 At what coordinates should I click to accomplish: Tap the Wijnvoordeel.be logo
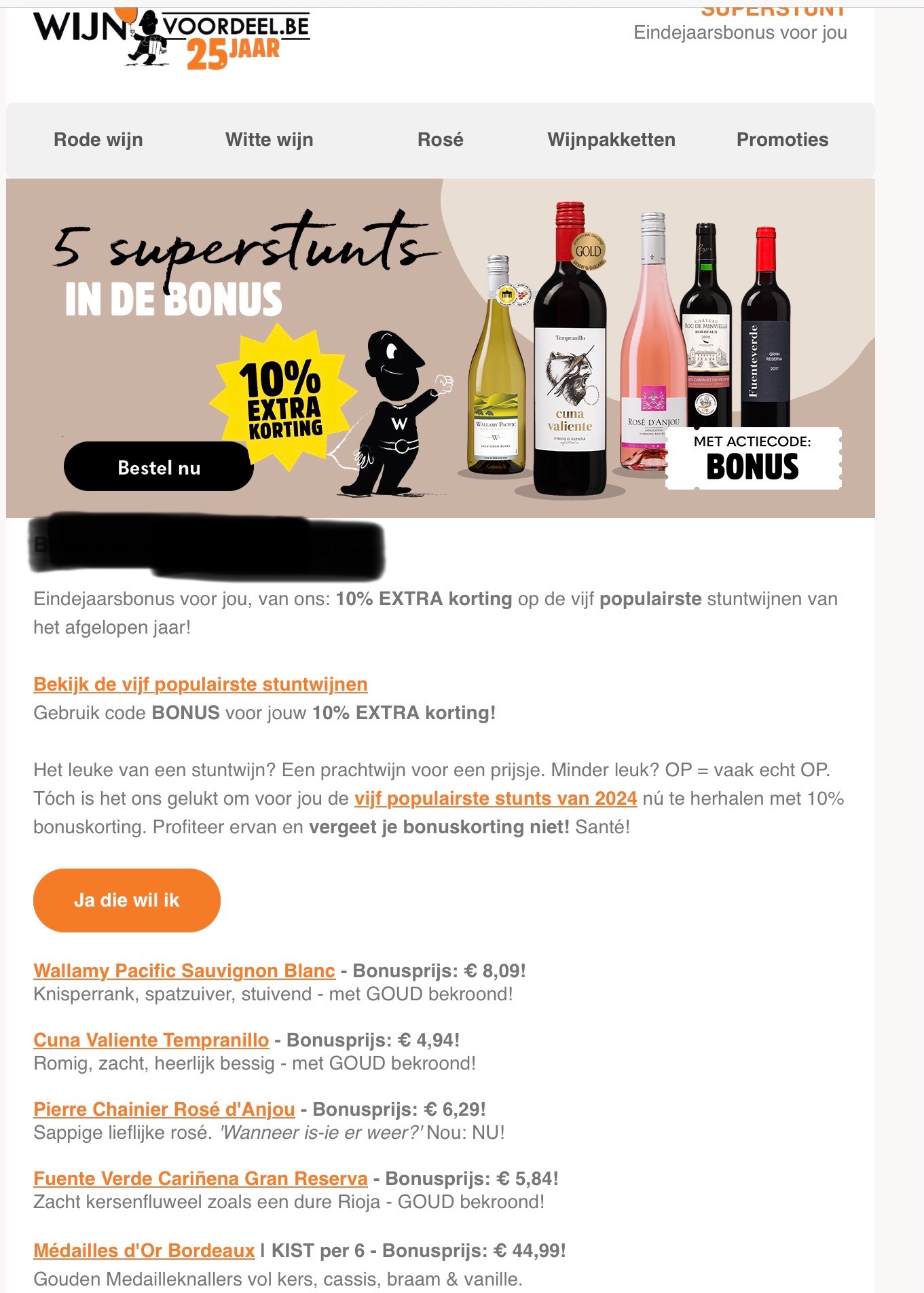pyautogui.click(x=171, y=37)
